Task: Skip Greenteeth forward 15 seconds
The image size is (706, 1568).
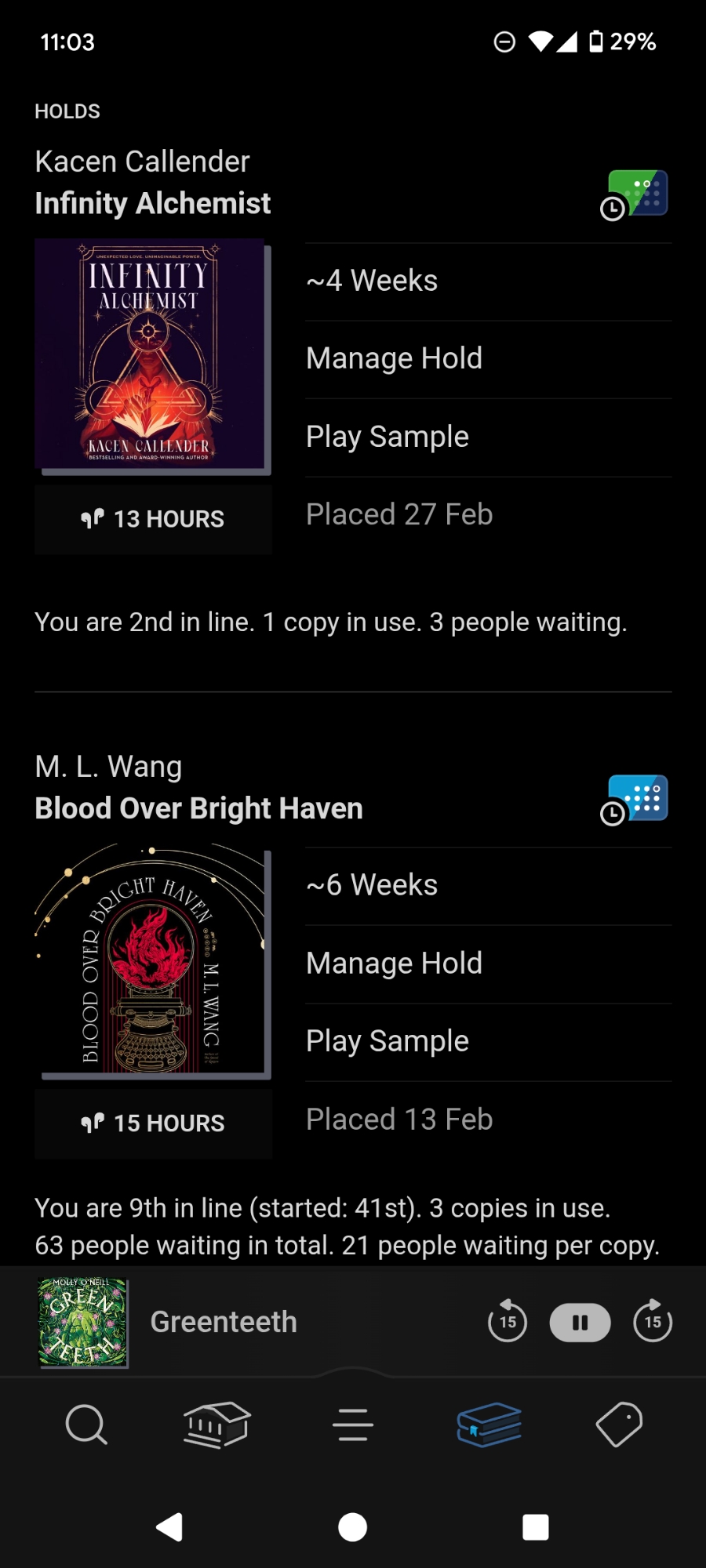Action: pos(653,1323)
